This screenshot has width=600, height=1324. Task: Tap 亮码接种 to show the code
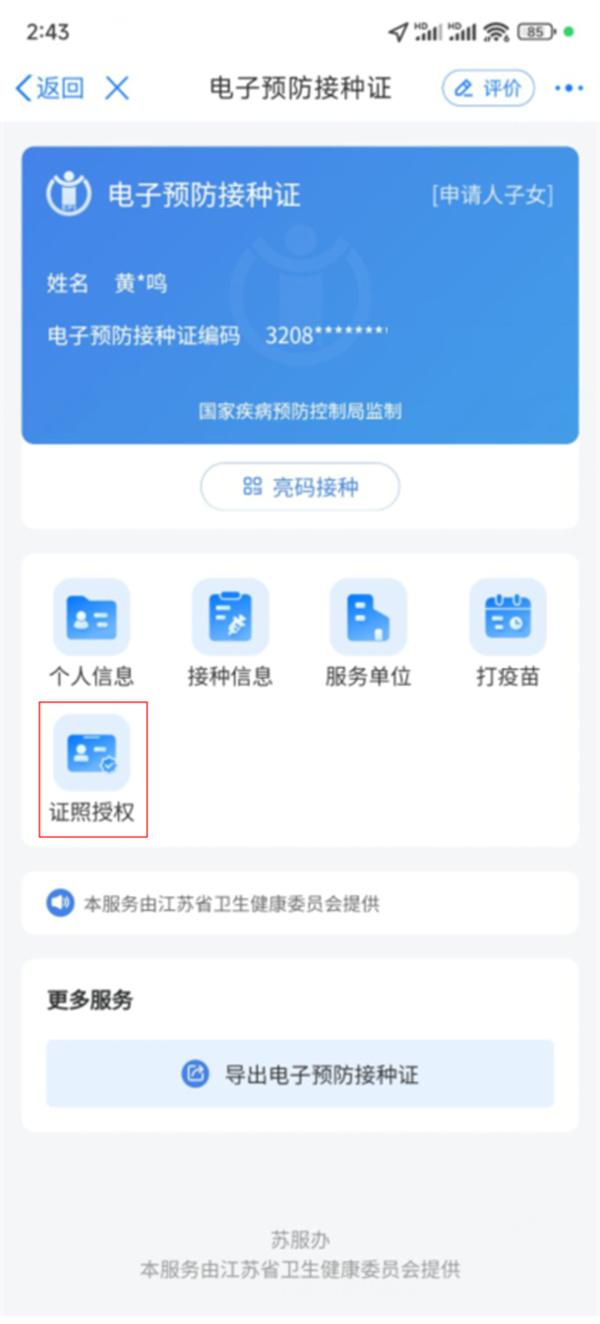tap(300, 487)
